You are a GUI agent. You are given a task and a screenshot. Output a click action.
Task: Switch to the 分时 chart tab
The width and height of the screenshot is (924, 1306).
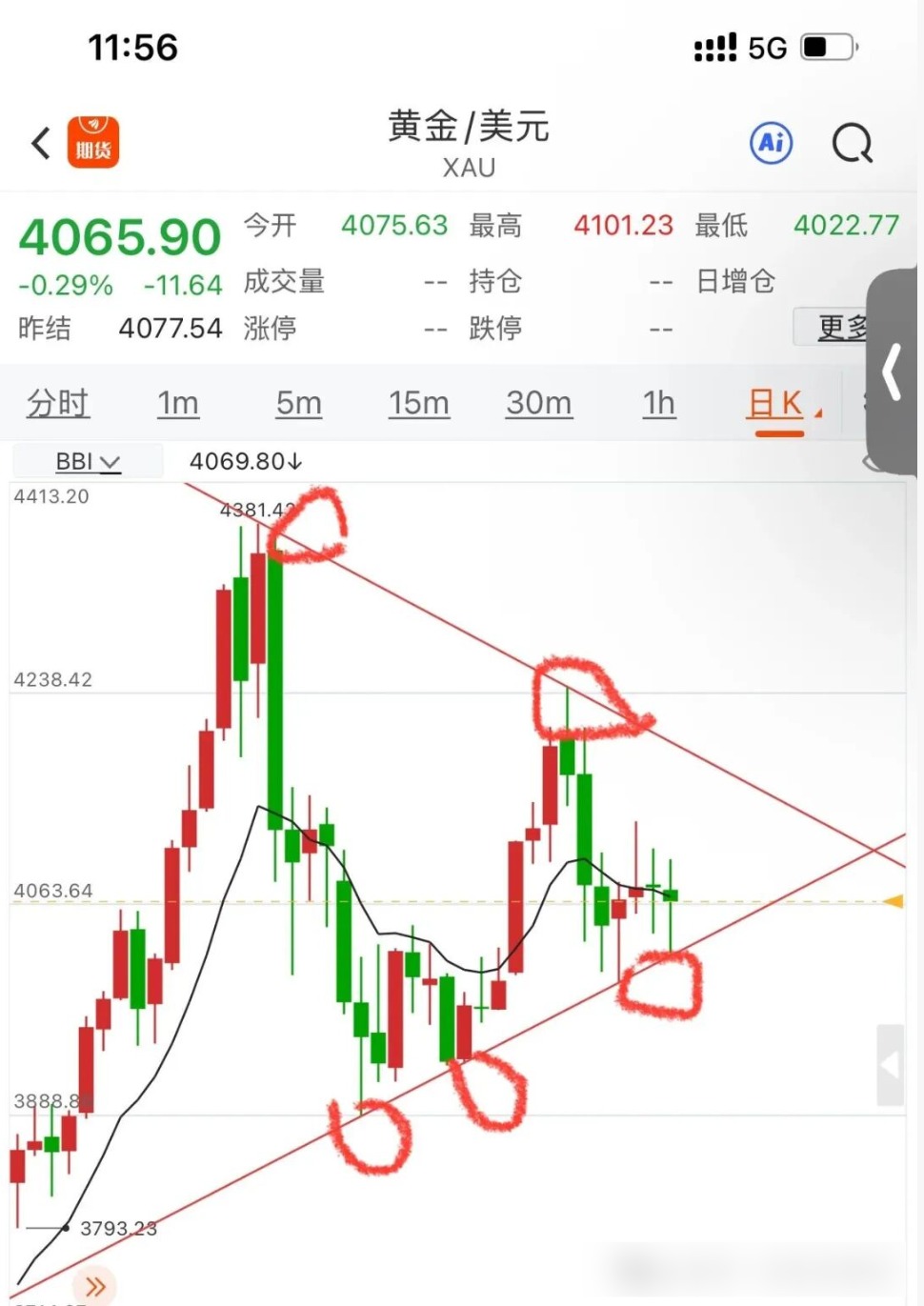(57, 403)
